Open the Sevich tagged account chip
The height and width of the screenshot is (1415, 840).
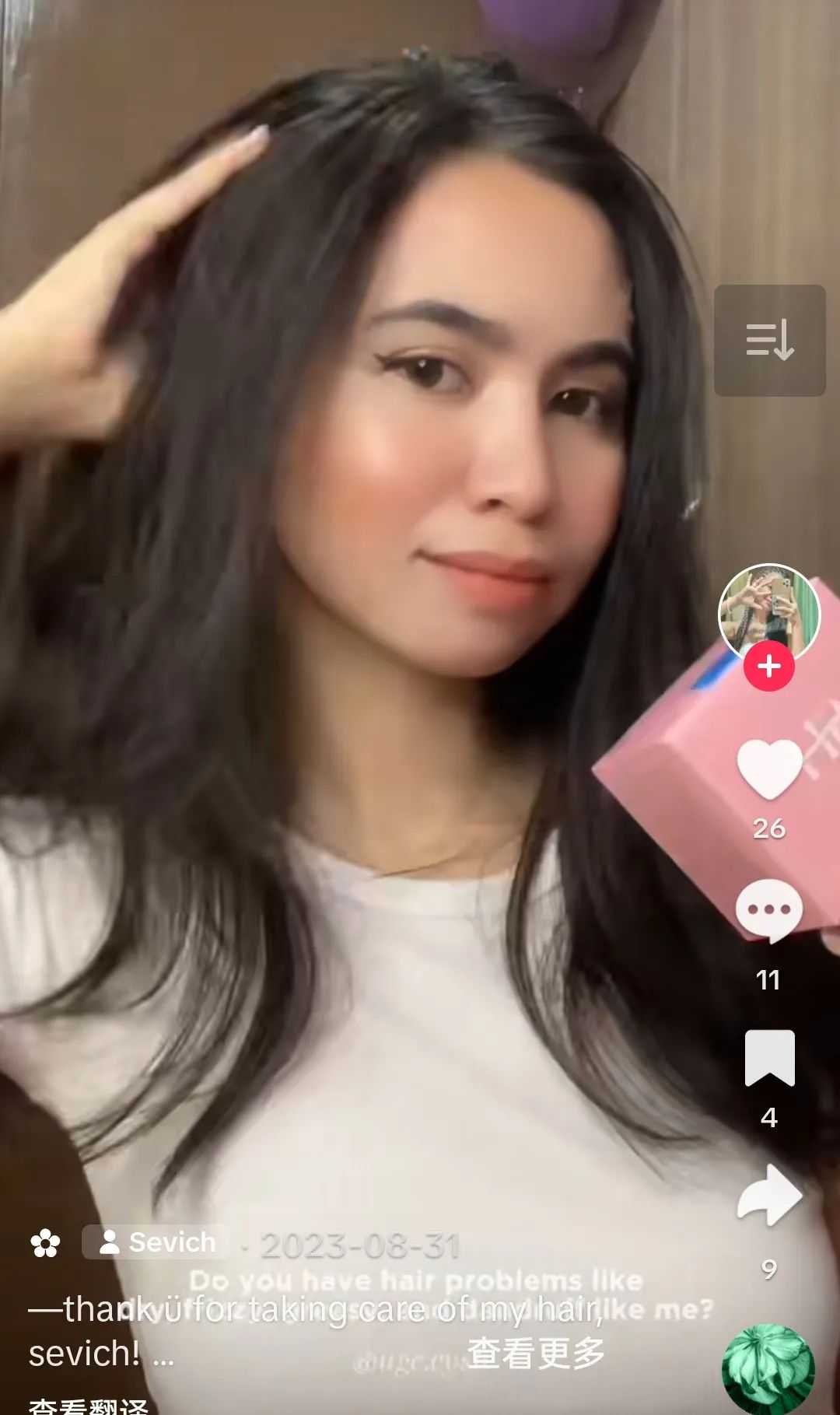(156, 1242)
